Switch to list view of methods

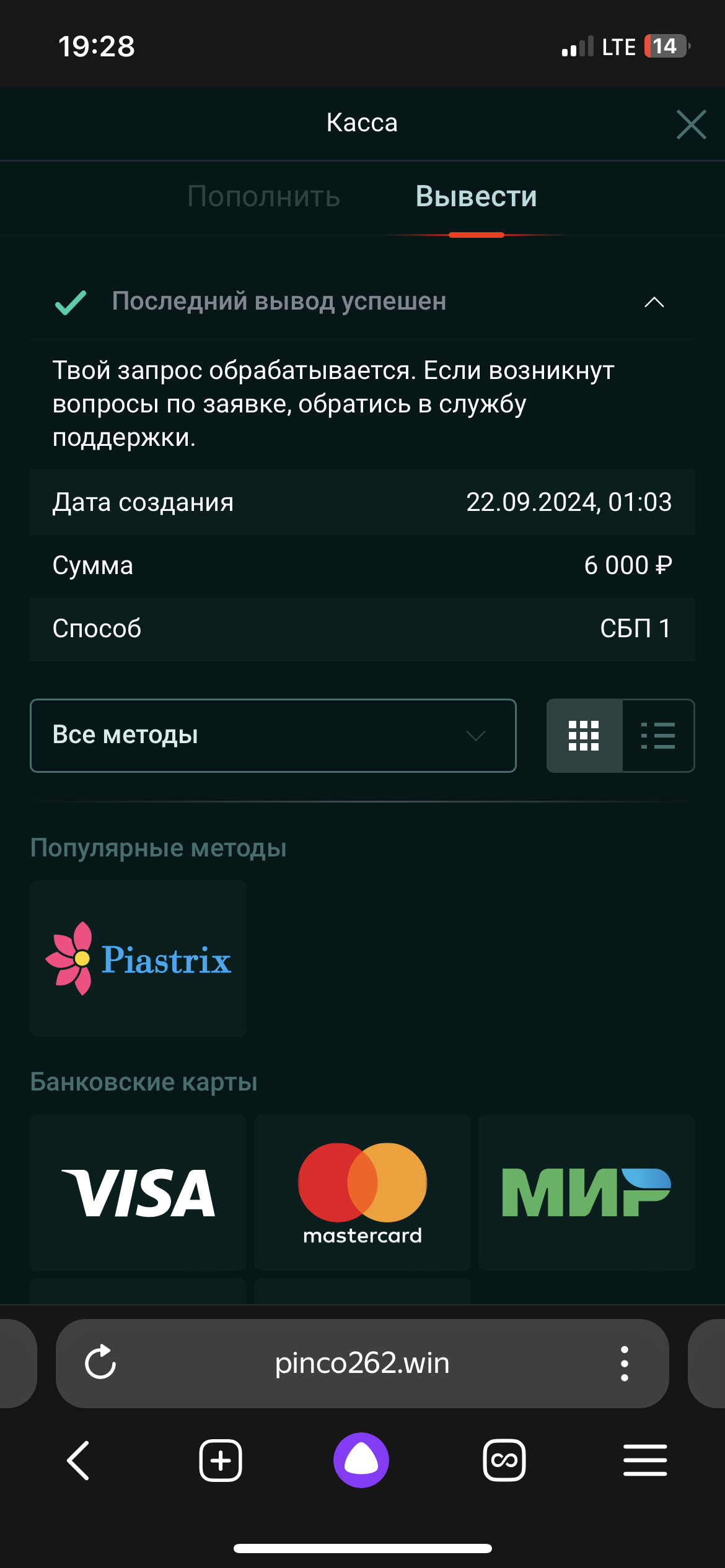coord(658,736)
